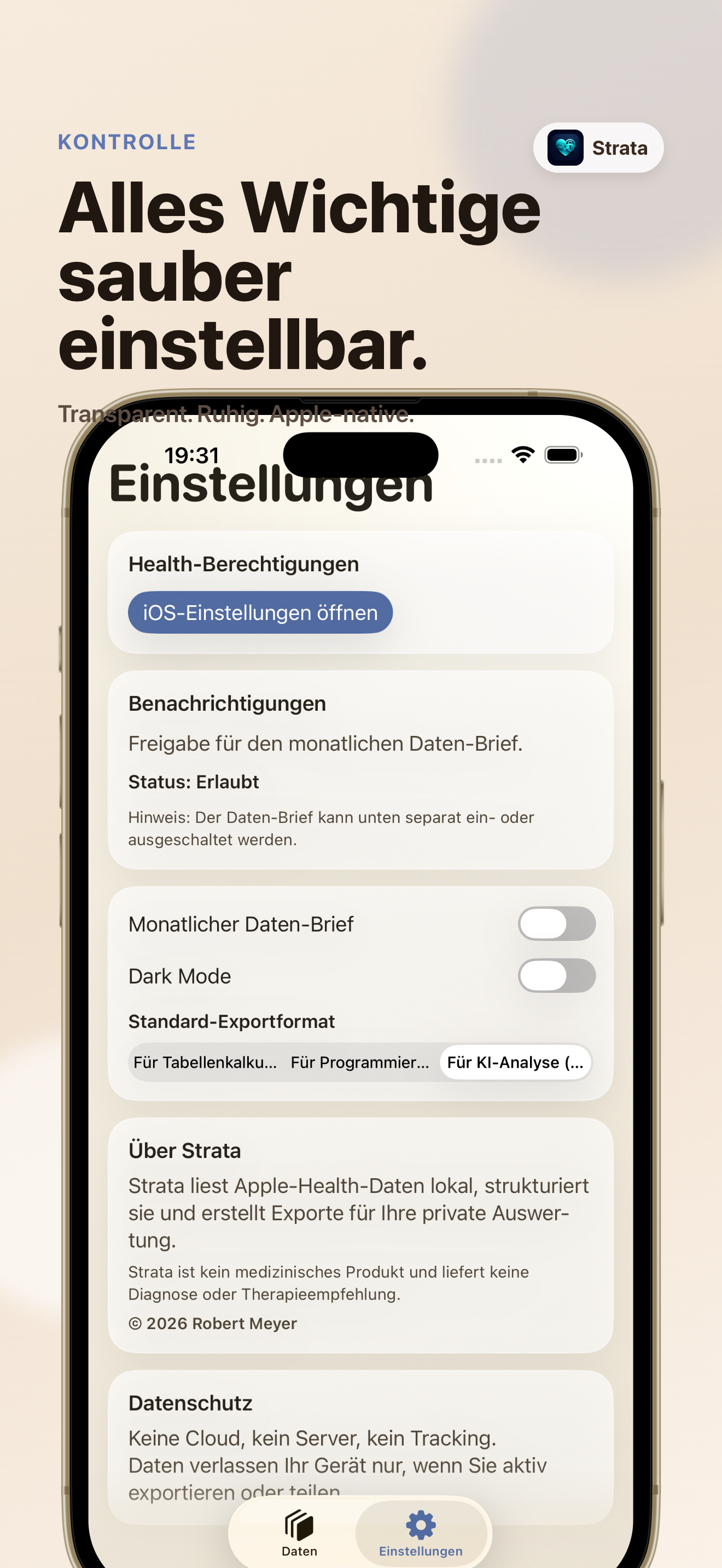The image size is (722, 1568).
Task: Turn on the Dark Mode switch
Action: [x=556, y=976]
